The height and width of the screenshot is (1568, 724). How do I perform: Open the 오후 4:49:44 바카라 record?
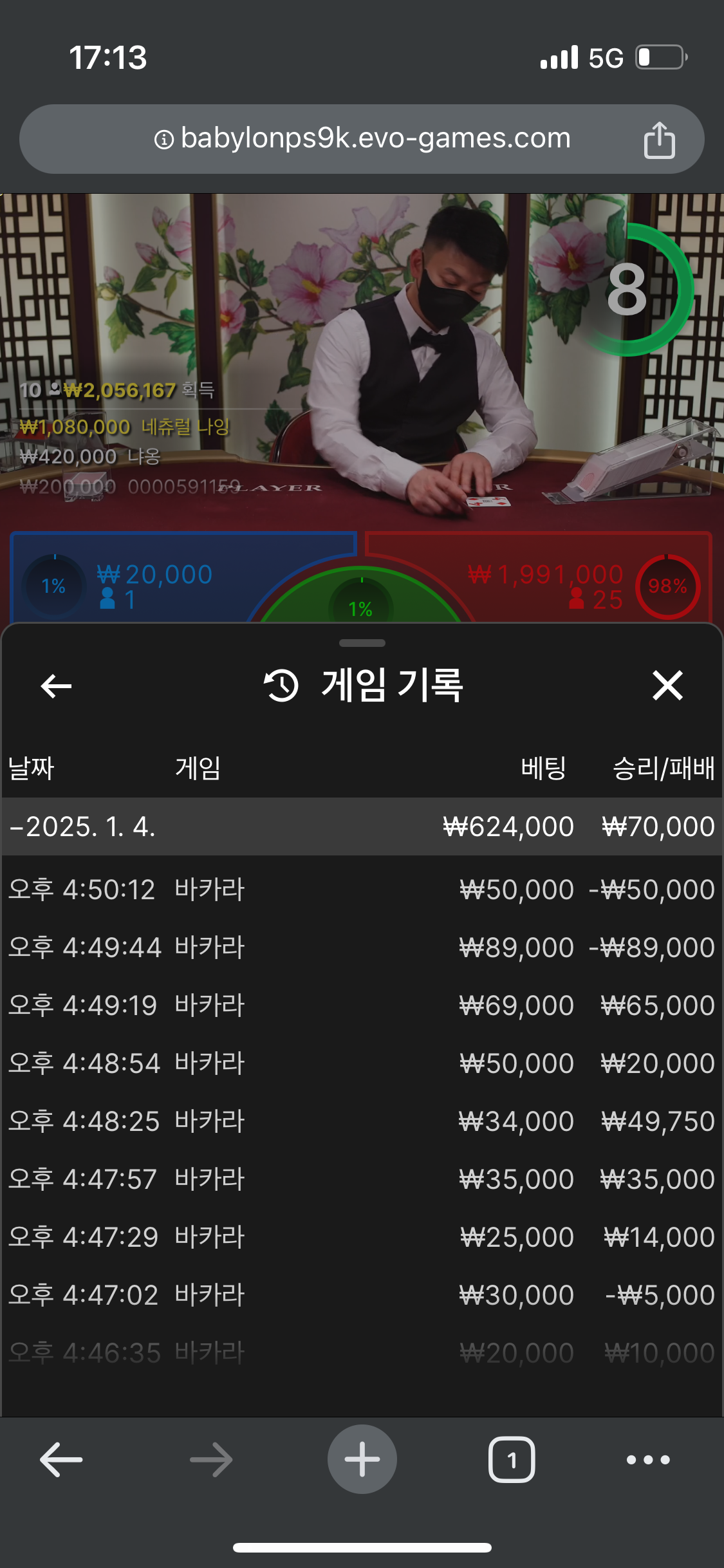coord(360,947)
